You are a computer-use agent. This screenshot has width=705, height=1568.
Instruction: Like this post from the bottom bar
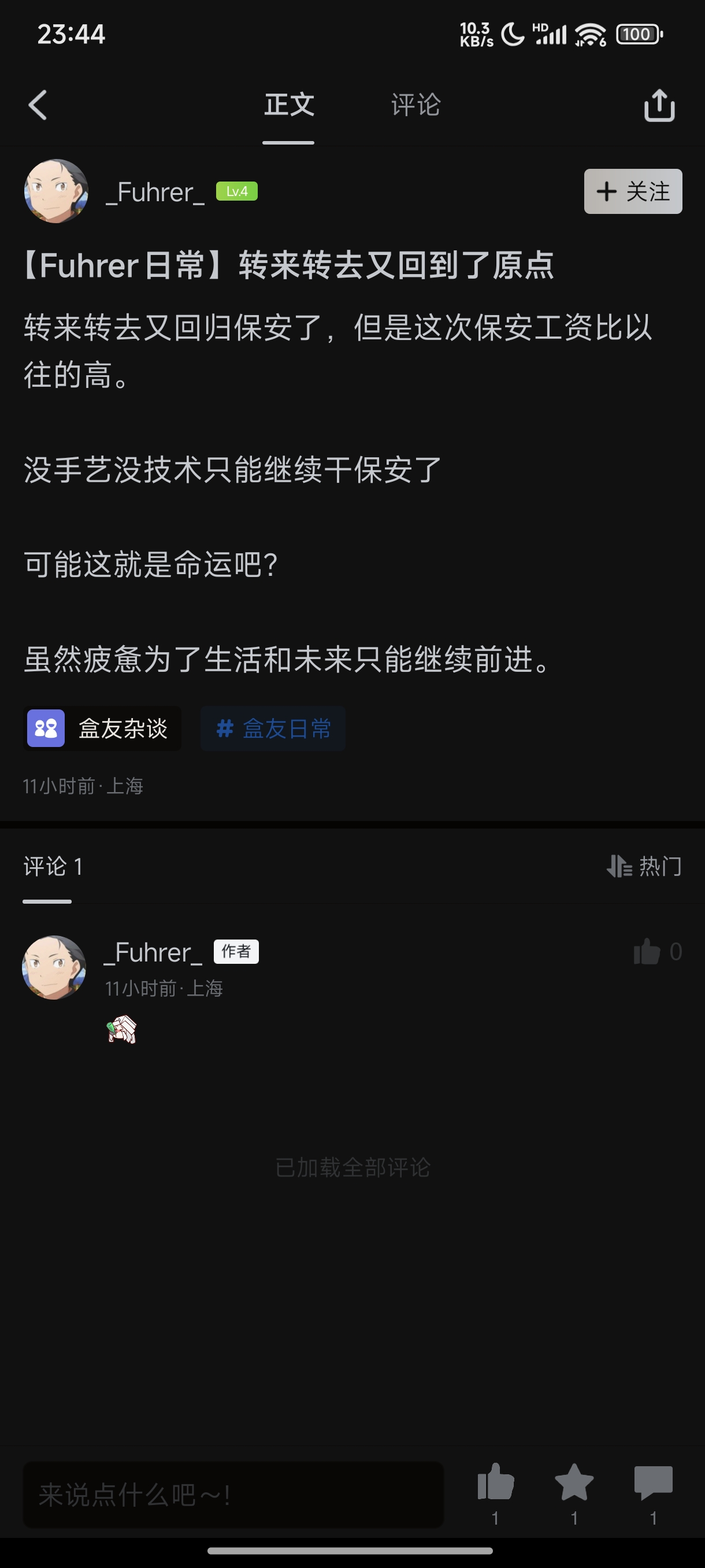[496, 1483]
